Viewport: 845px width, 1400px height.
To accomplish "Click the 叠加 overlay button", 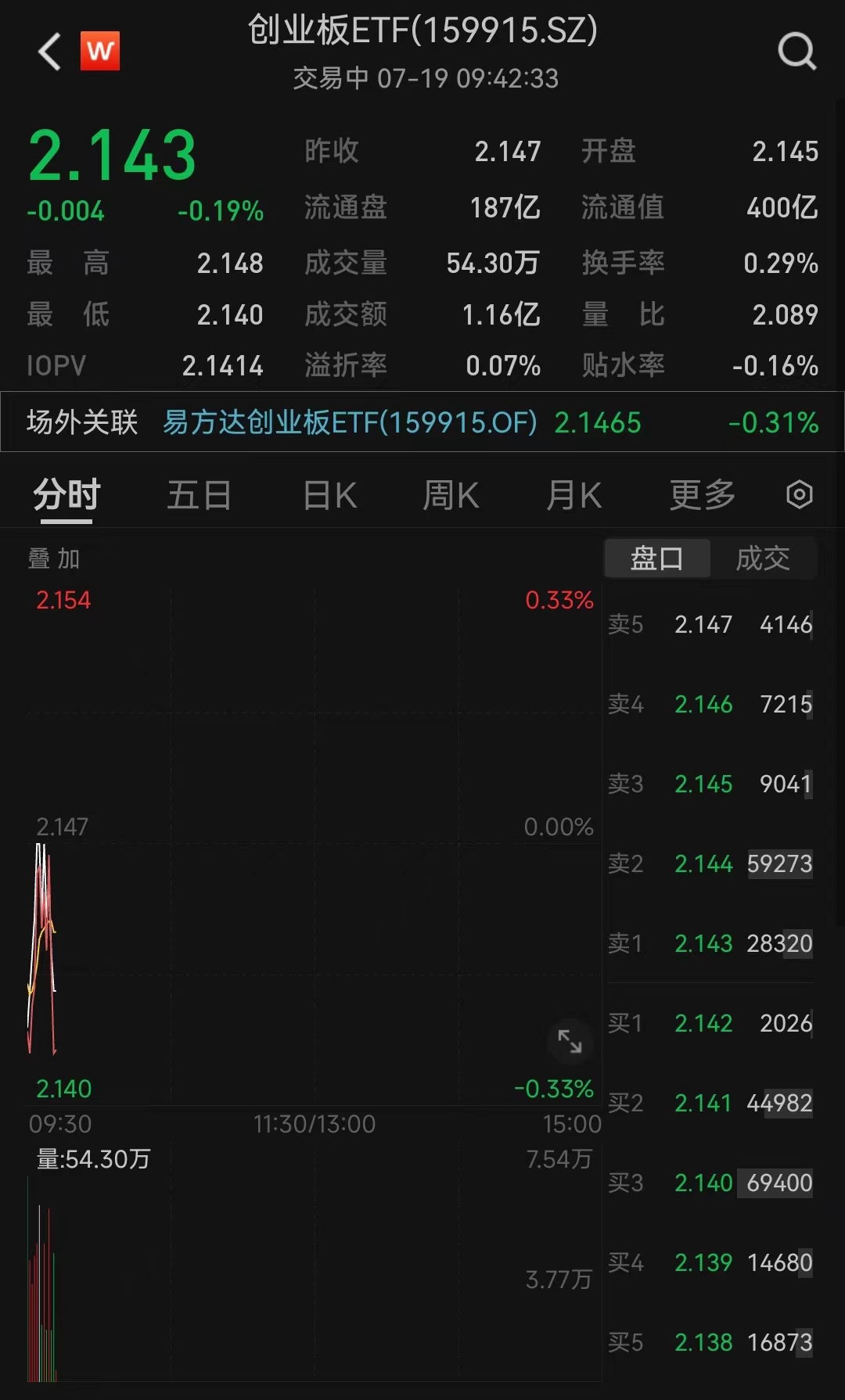I will [55, 558].
